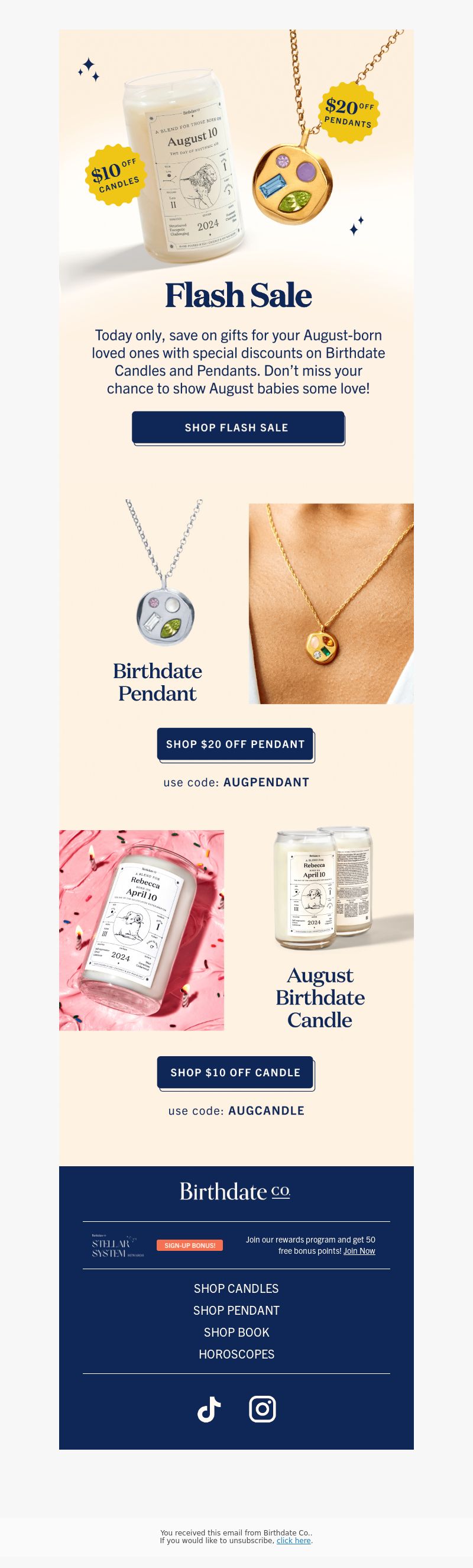Image resolution: width=473 pixels, height=1568 pixels.
Task: Select the Shop Book link
Action: point(236,1333)
